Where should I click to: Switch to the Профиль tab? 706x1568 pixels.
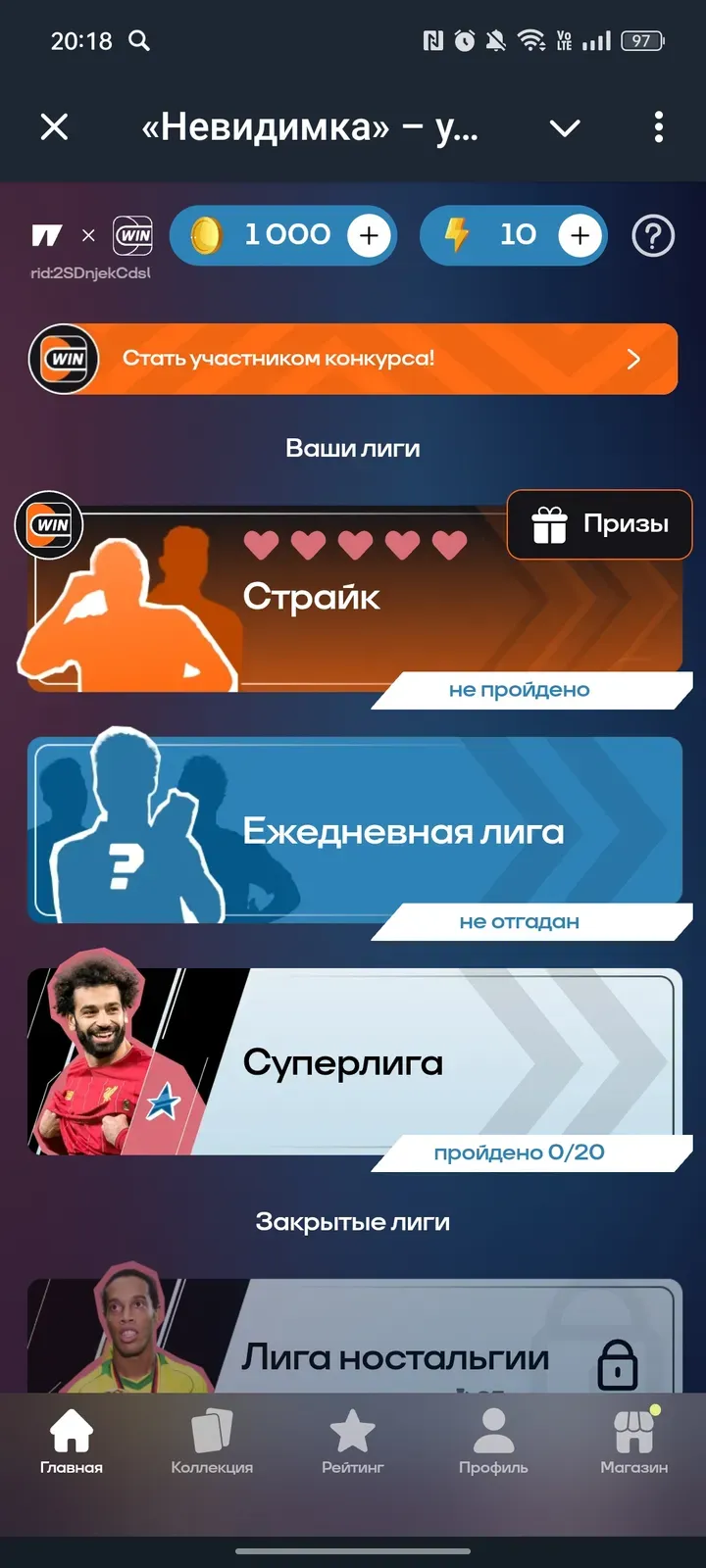click(493, 1441)
